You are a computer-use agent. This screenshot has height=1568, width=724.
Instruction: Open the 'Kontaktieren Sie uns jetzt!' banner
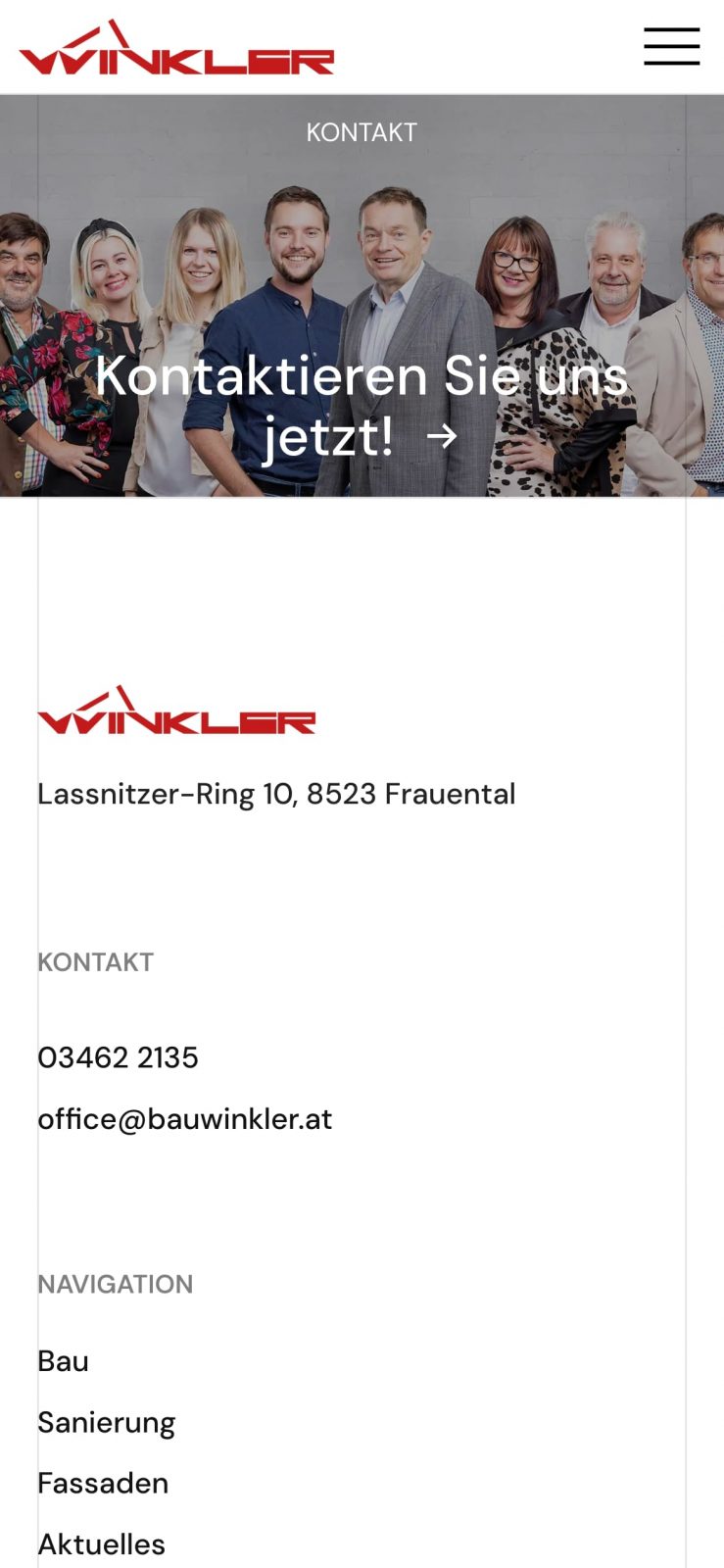(362, 405)
